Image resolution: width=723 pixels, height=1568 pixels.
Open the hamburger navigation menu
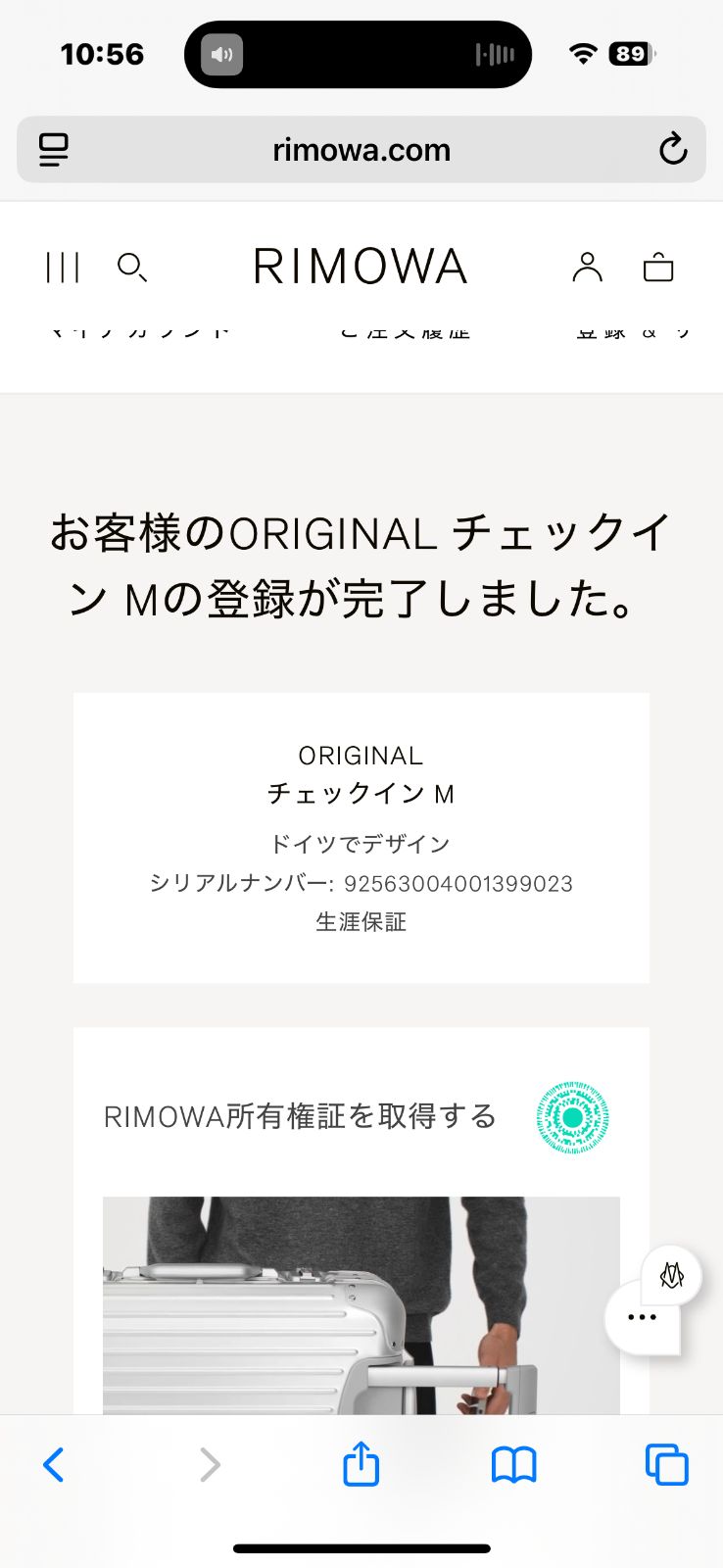61,266
